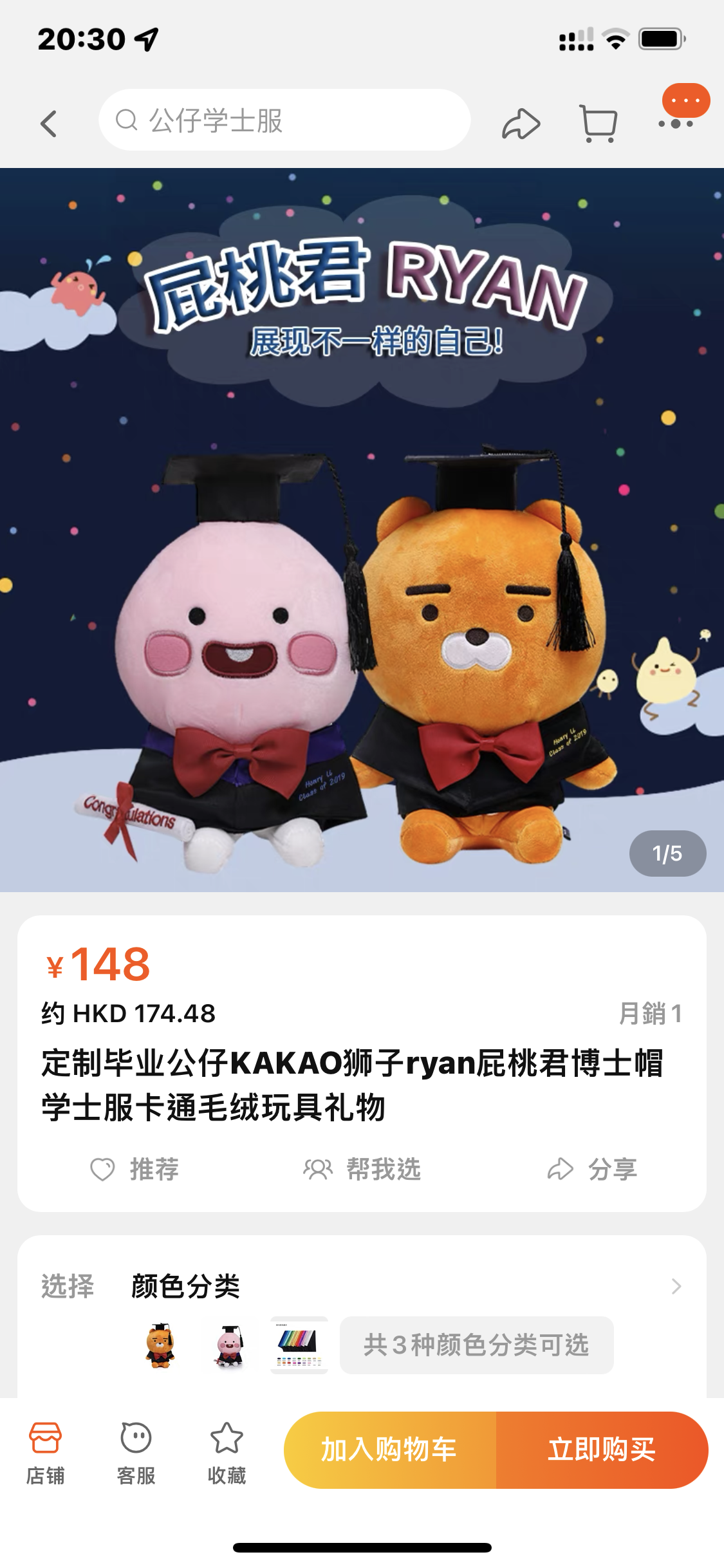Image resolution: width=724 pixels, height=1568 pixels.
Task: Tap the 分享 button under the title
Action: click(592, 1169)
